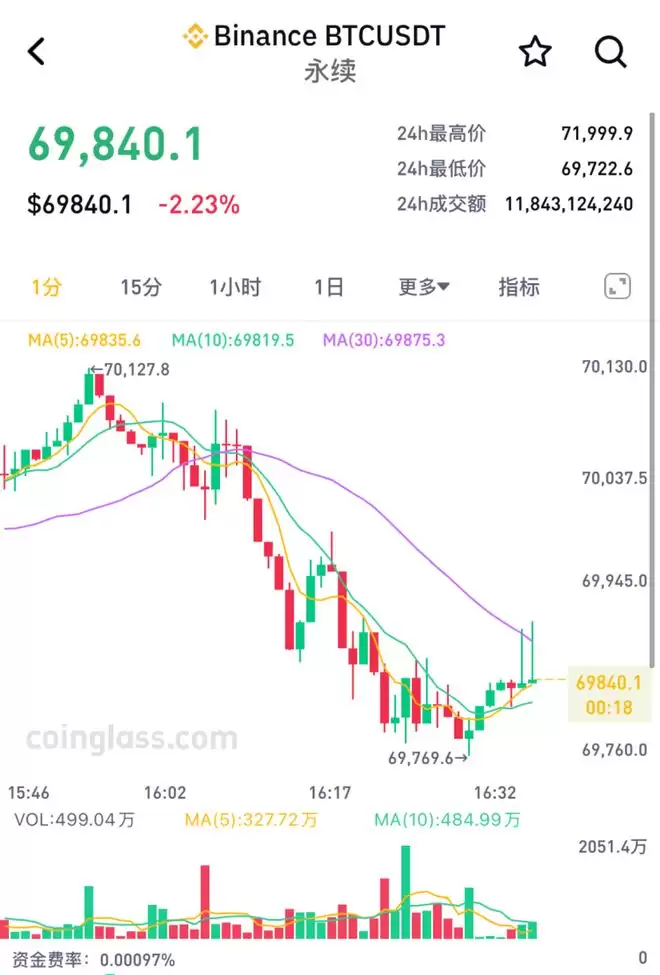Screen dimensions: 660x975
Task: Add BTCUSDT to favorites with the star
Action: click(x=535, y=51)
